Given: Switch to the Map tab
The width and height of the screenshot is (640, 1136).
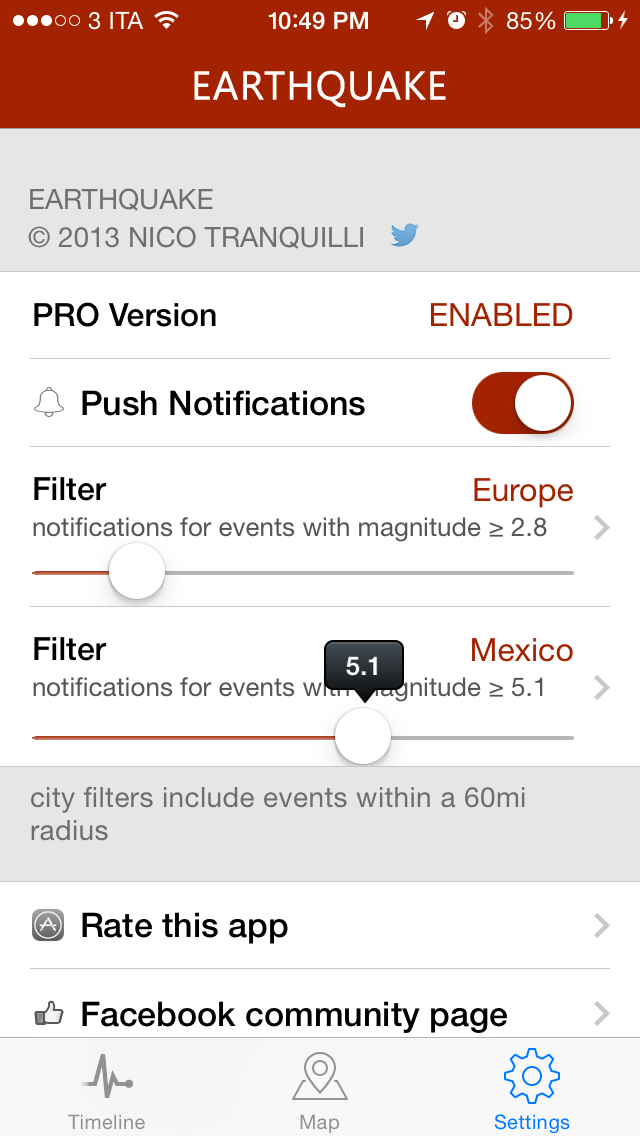Looking at the screenshot, I should pyautogui.click(x=319, y=1093).
